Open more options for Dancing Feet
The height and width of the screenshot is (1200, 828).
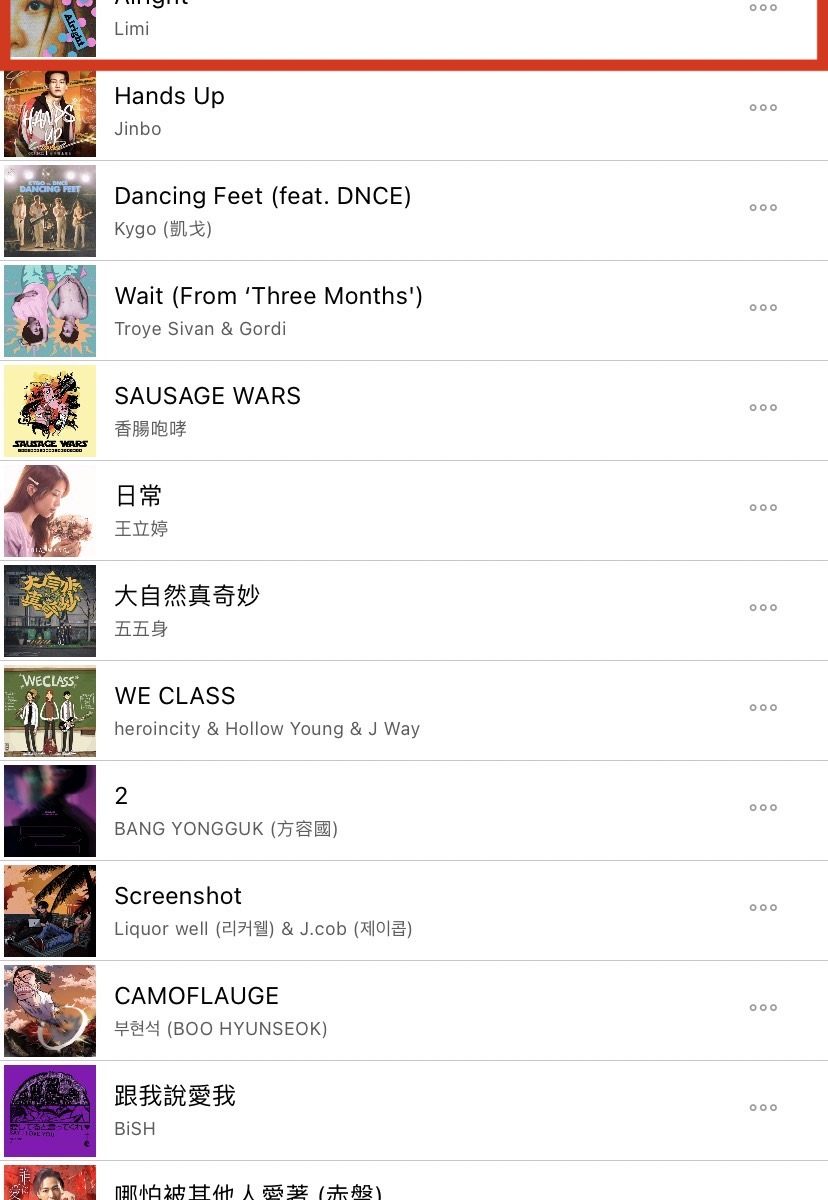coord(763,208)
